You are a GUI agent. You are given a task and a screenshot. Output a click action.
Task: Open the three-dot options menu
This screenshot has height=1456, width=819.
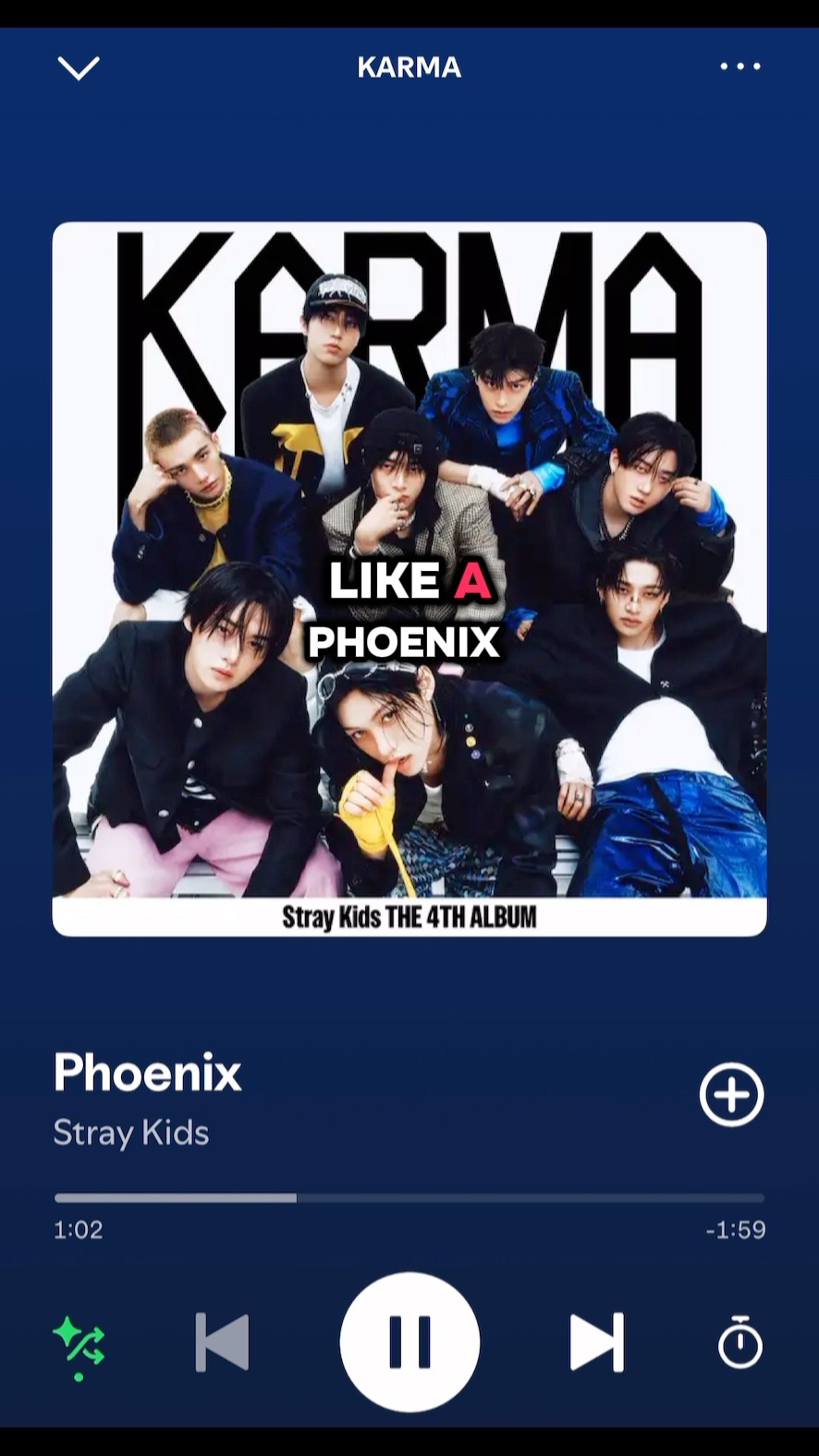click(x=740, y=67)
